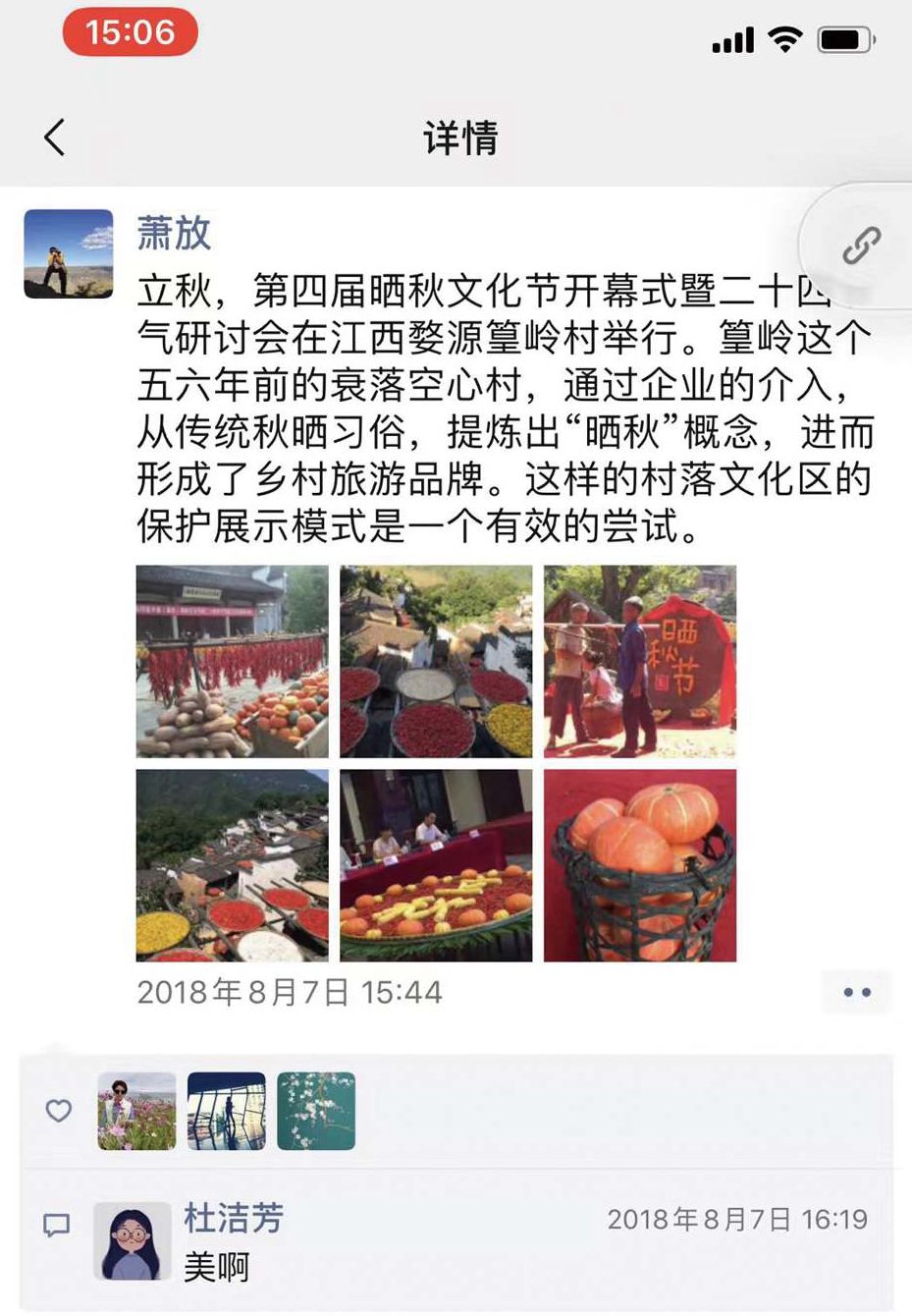This screenshot has width=912, height=1316.
Task: Open 杜洁芳's avatar in comments
Action: click(133, 1241)
